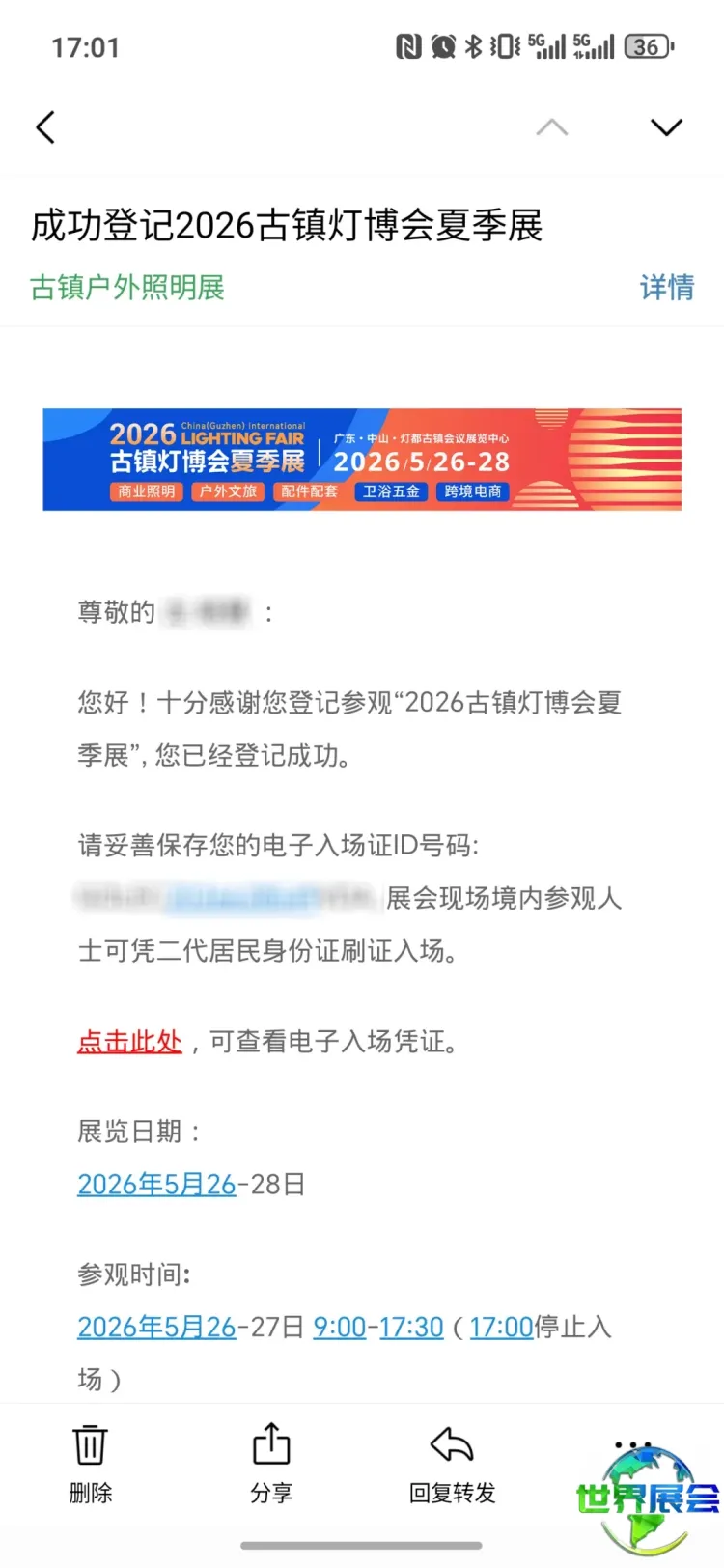Tap the 分享 share icon

(270, 1445)
